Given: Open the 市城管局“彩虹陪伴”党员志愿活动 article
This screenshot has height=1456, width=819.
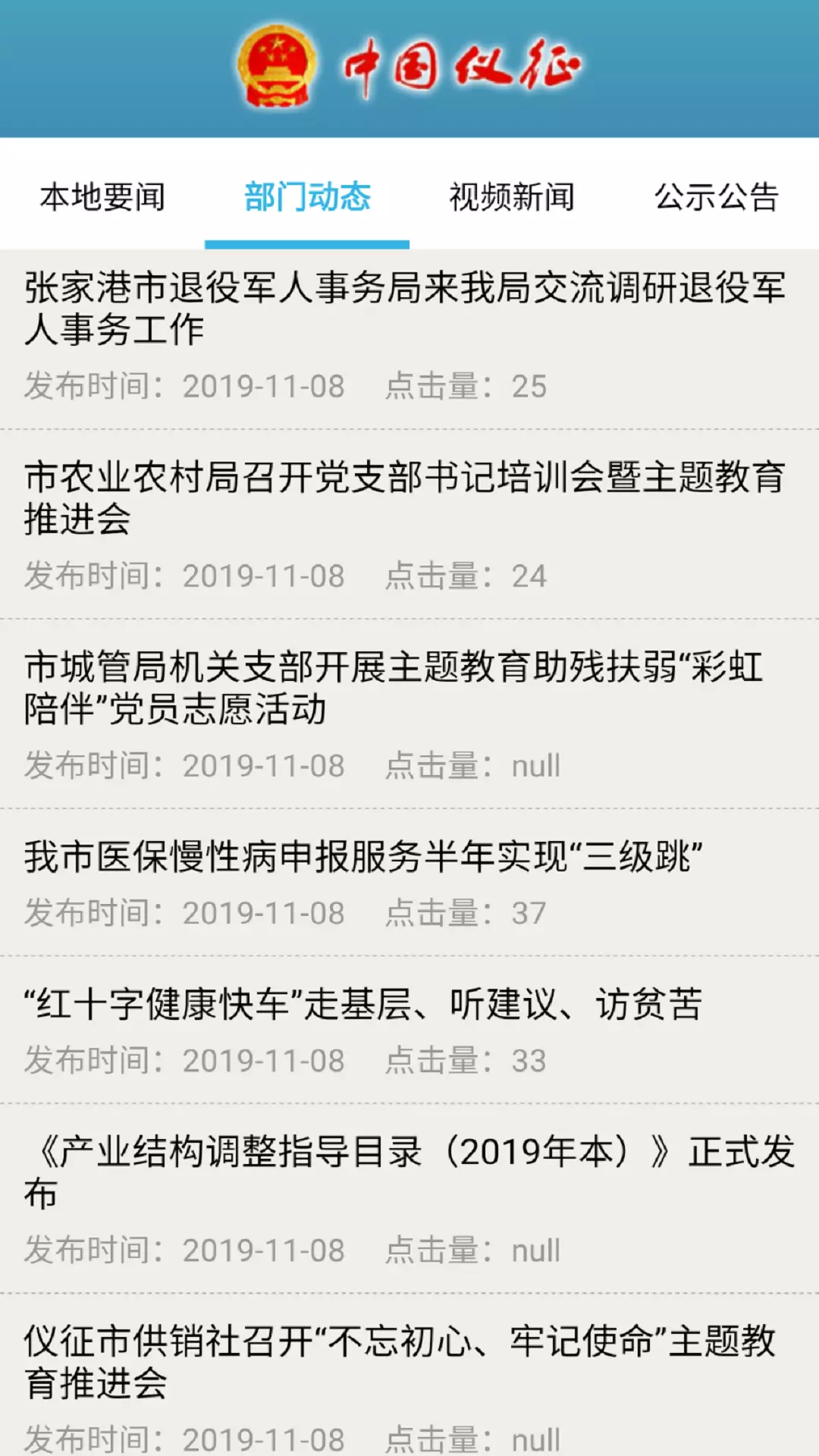Looking at the screenshot, I should (x=409, y=714).
